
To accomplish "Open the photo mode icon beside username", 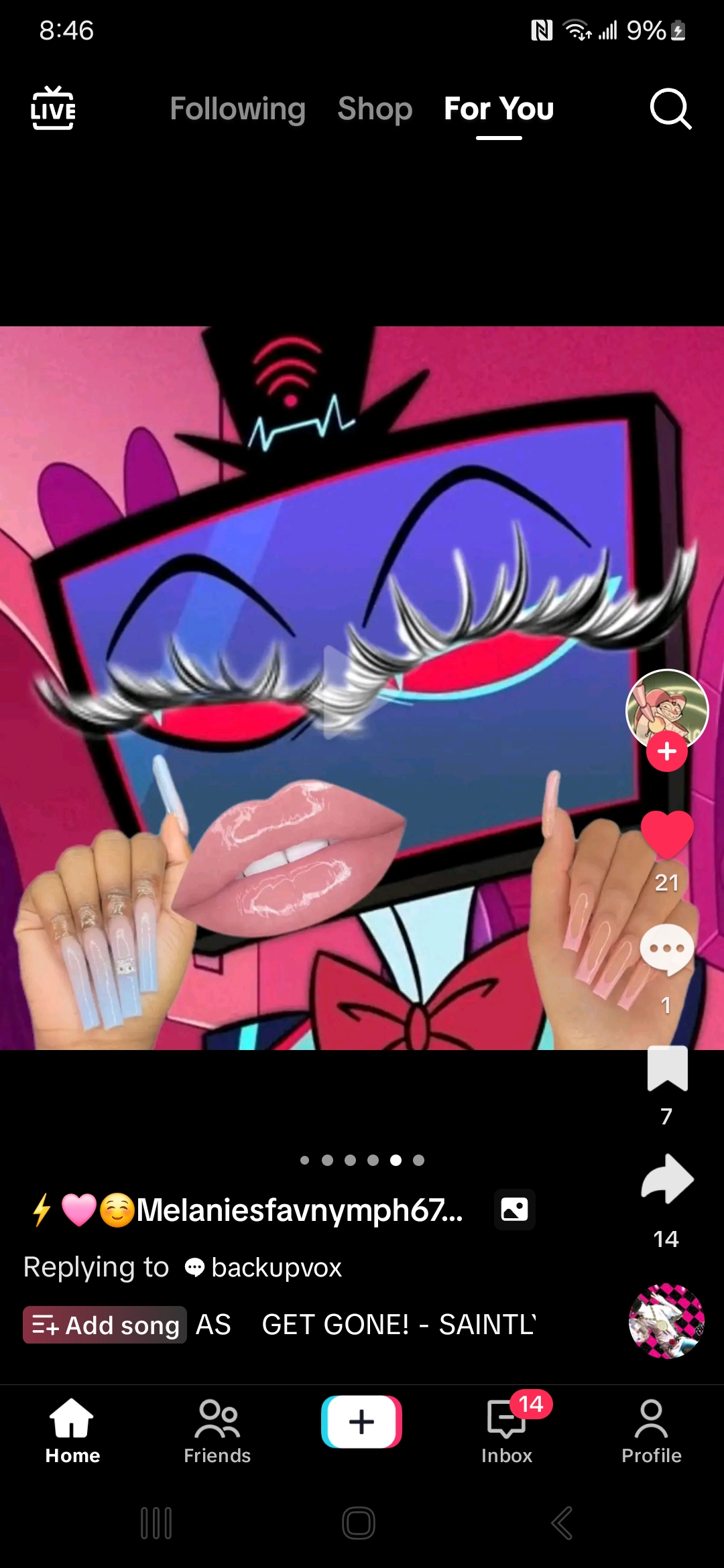I will pos(514,1210).
